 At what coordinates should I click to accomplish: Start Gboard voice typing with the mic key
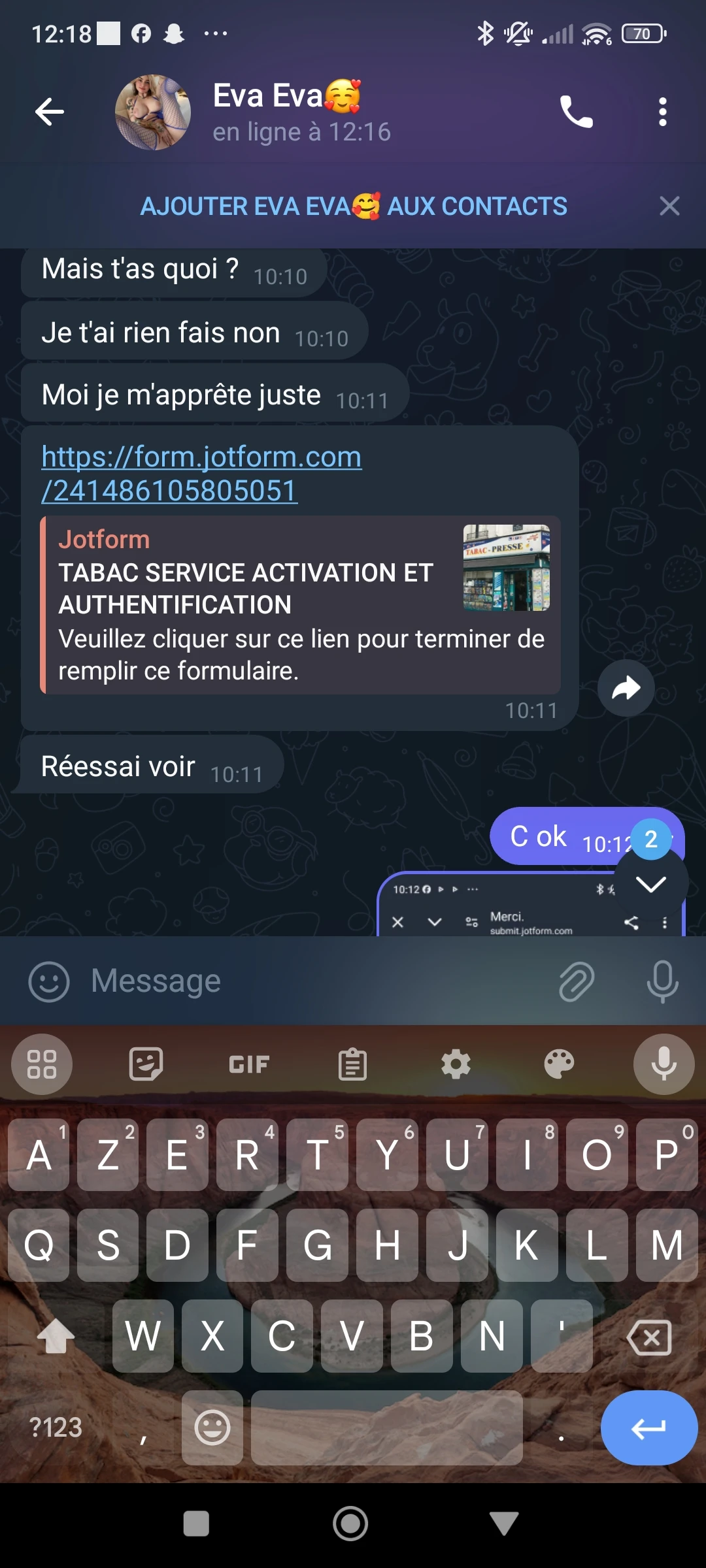click(x=664, y=1064)
